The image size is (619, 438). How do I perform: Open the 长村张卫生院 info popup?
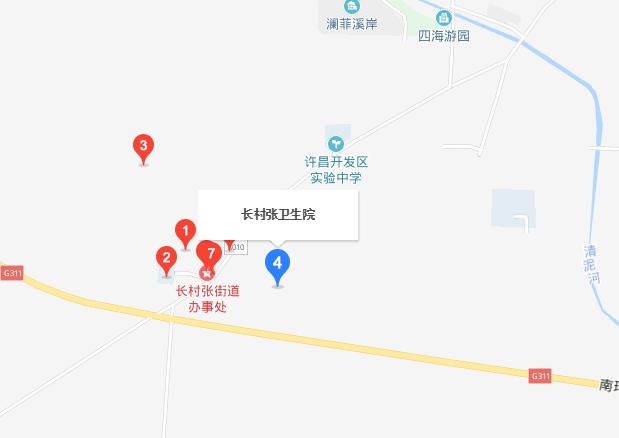[x=278, y=214]
